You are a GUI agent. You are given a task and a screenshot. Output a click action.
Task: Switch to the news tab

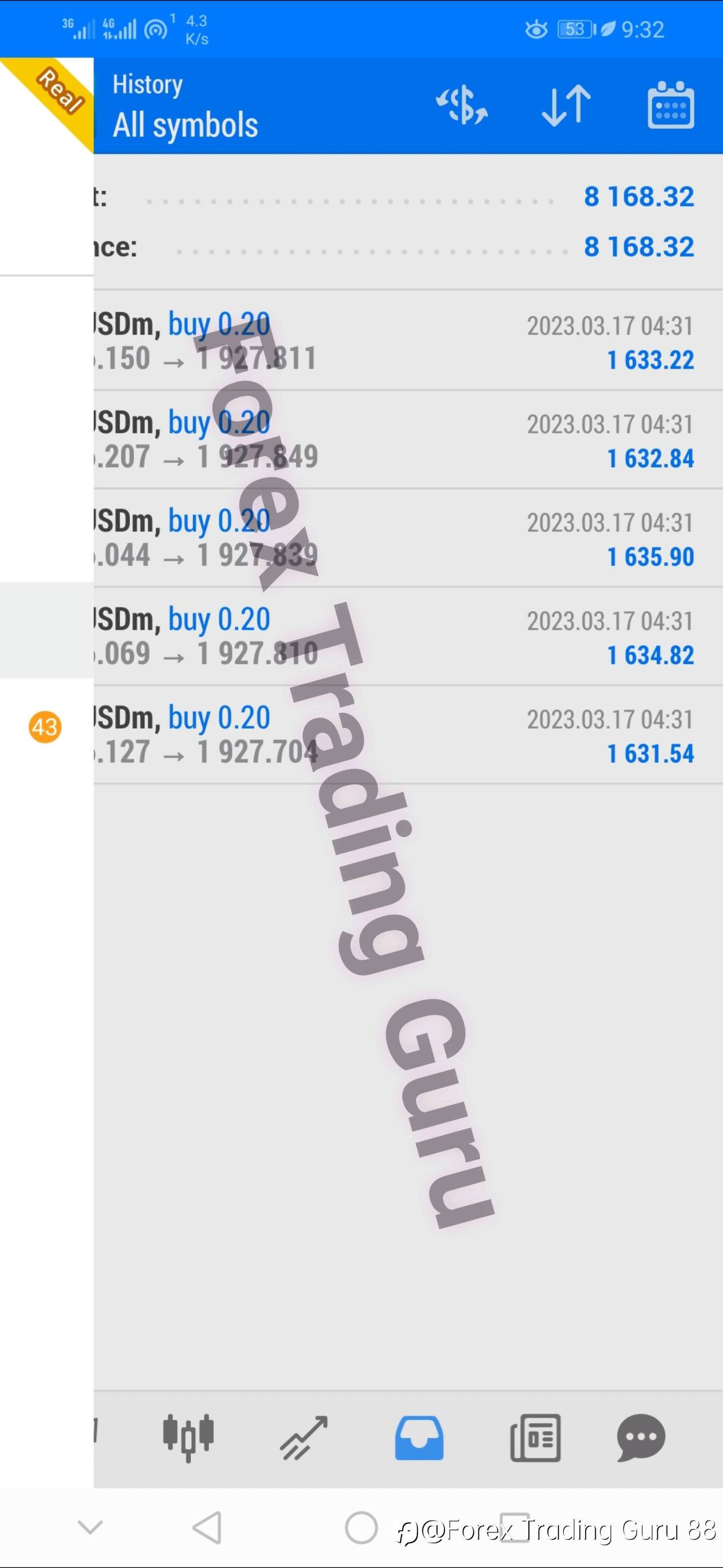[x=535, y=1438]
